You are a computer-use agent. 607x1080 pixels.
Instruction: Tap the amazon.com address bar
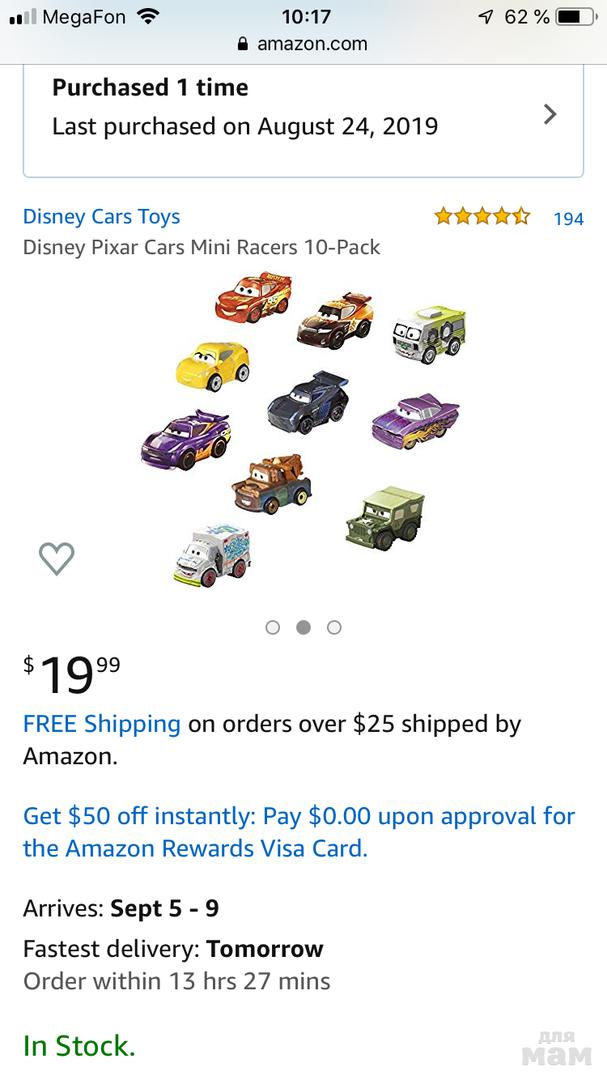click(x=303, y=44)
